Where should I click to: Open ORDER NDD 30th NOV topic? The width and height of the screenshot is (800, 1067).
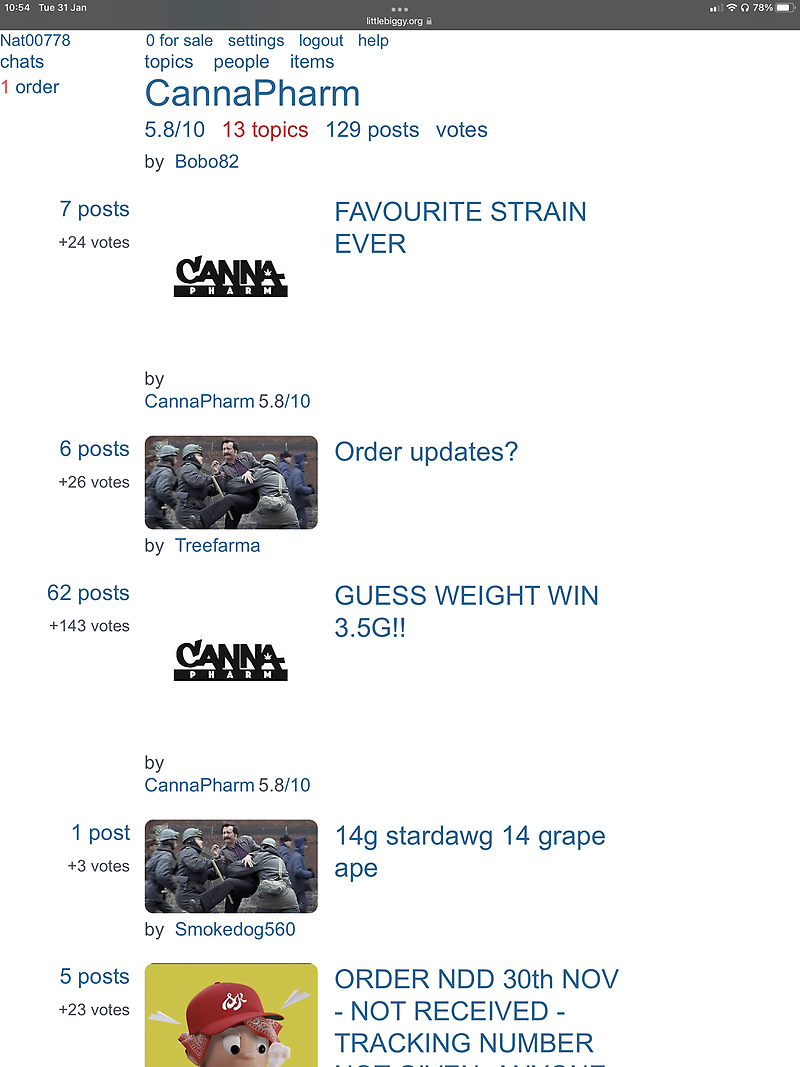click(x=476, y=1010)
